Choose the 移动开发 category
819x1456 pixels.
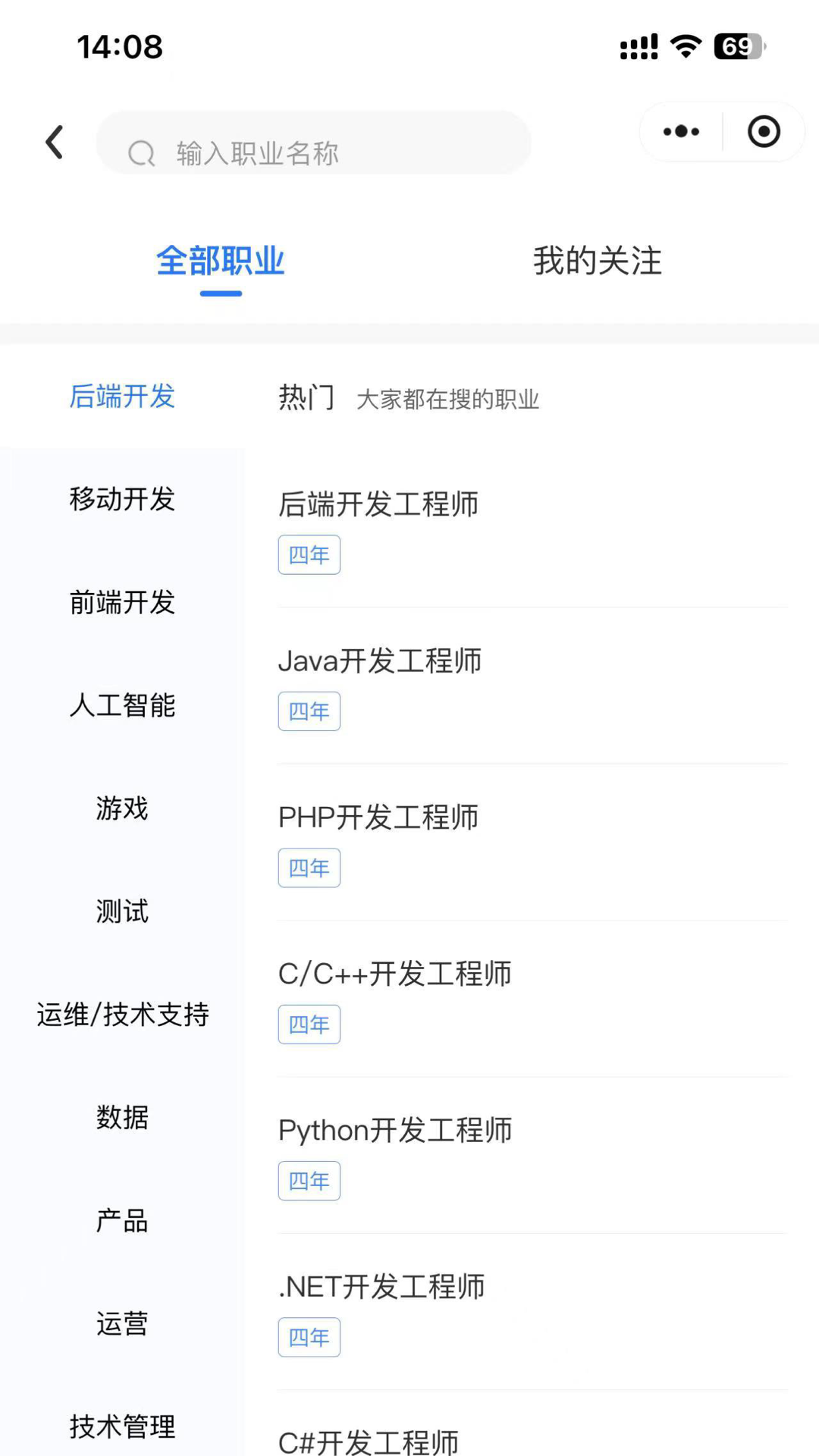(122, 499)
